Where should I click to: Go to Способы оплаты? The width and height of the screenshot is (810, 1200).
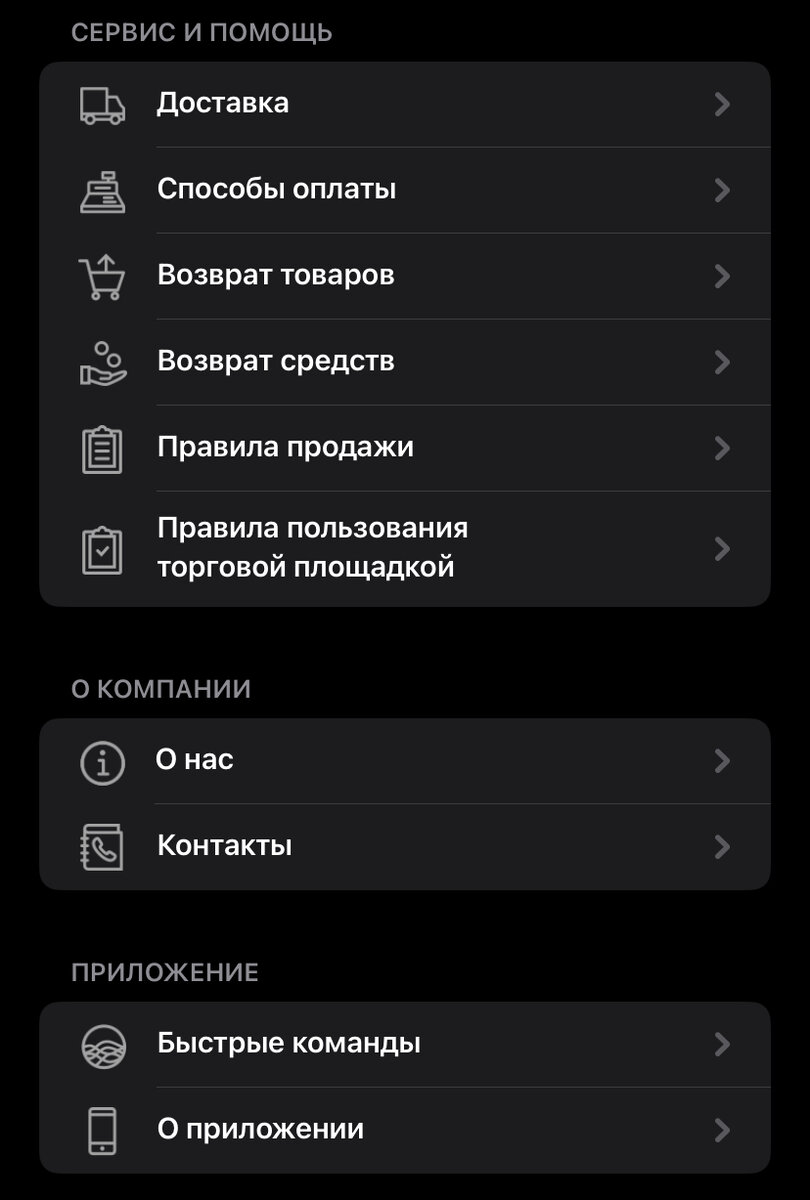pyautogui.click(x=404, y=190)
